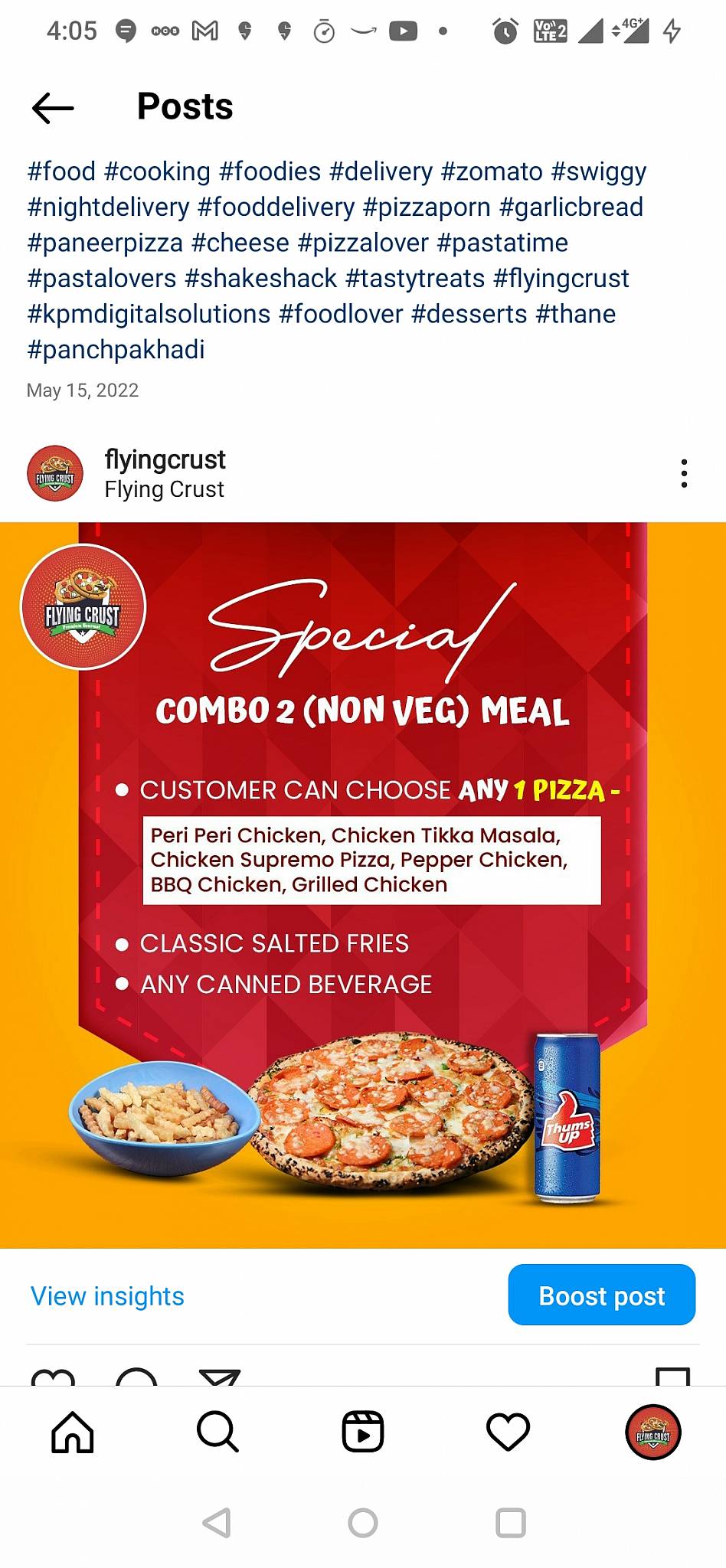Tap the #zomato hashtag

pos(491,171)
